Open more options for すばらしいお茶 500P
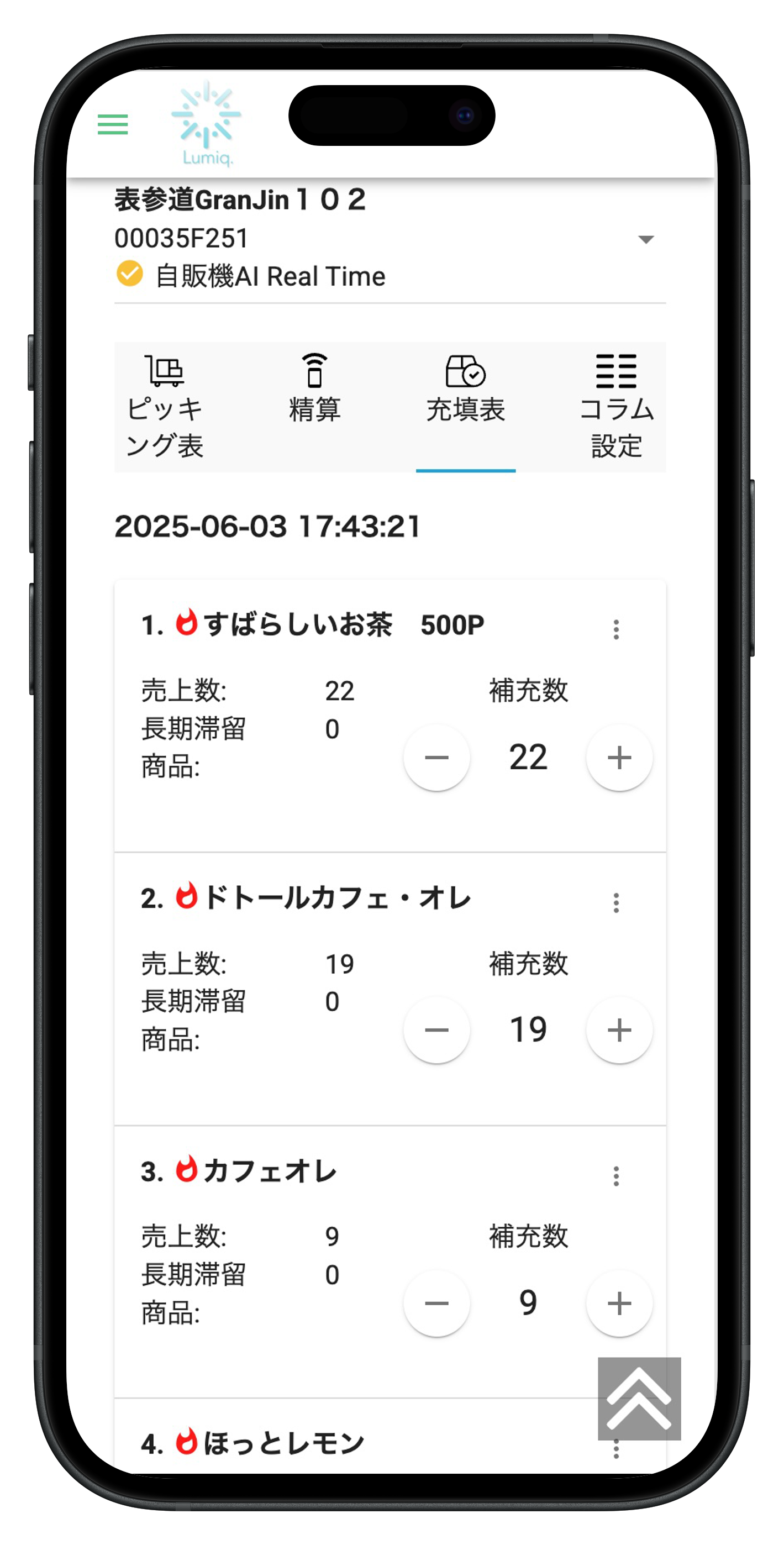Viewport: 784px width, 1545px height. coord(616,629)
